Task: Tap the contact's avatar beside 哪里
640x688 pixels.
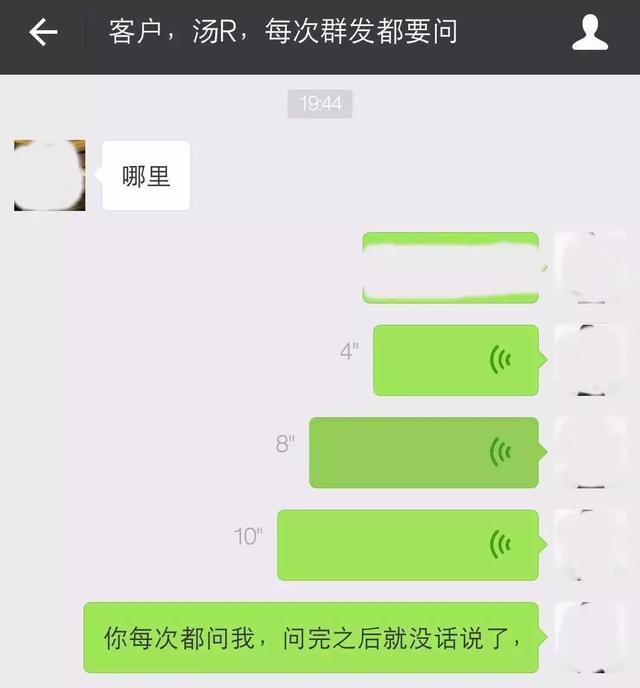Action: point(49,176)
